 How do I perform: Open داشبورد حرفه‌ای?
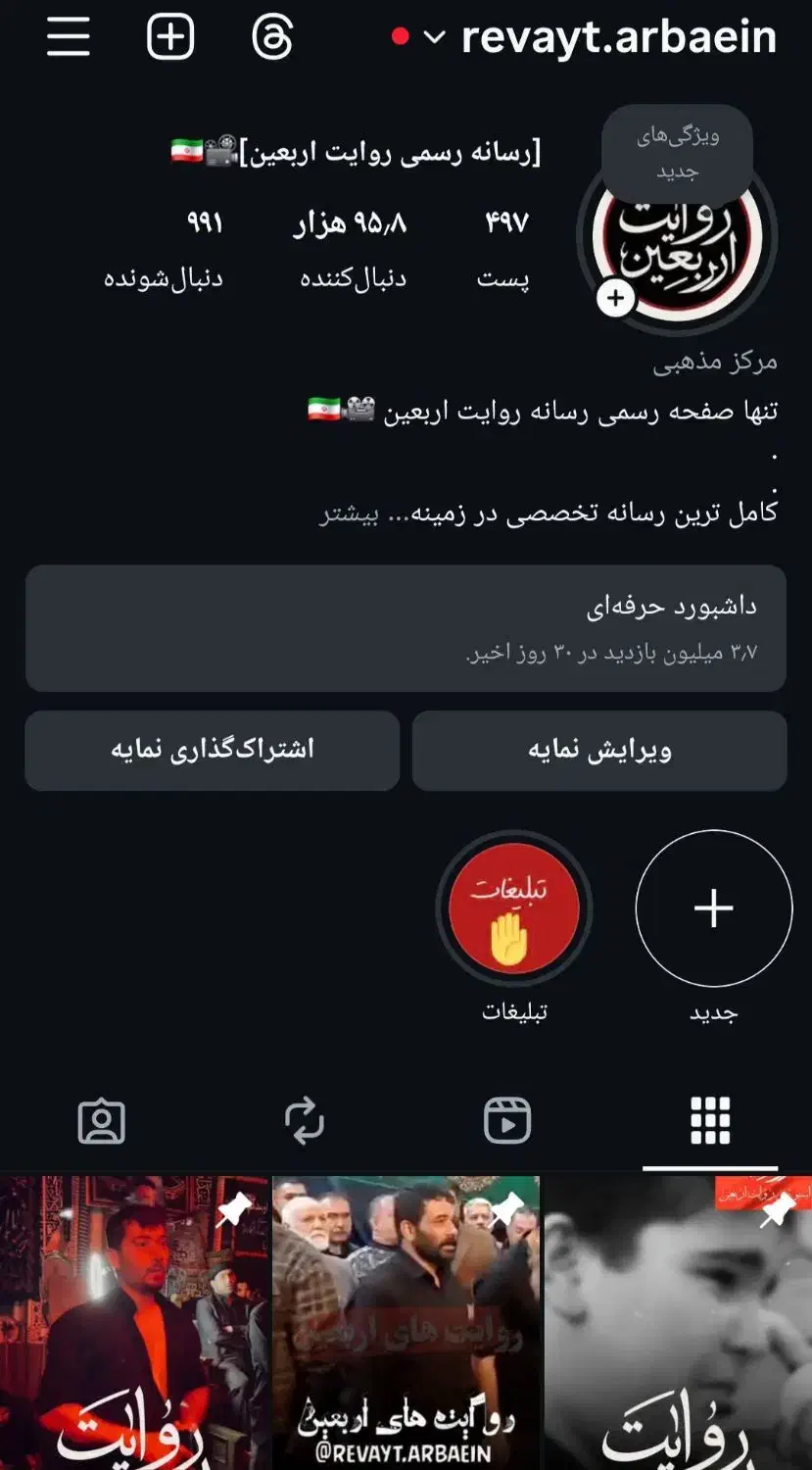click(x=406, y=627)
